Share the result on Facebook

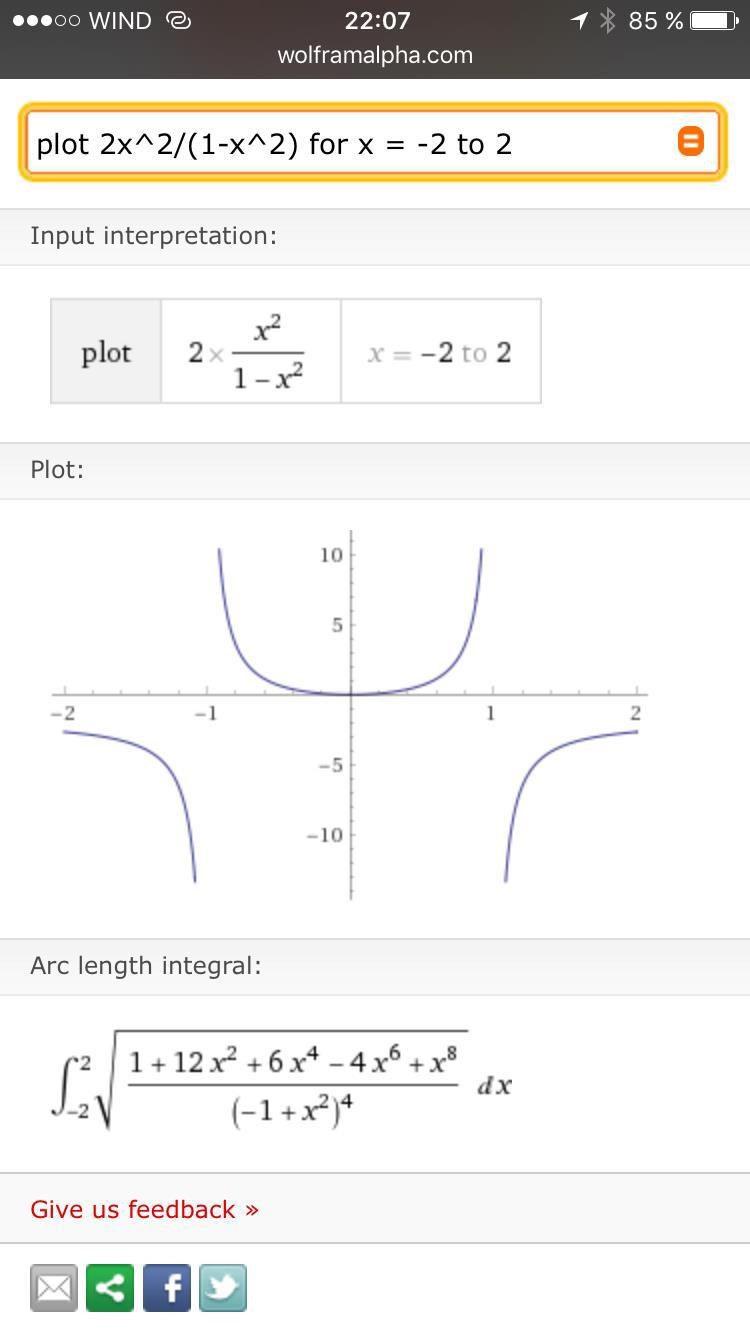point(167,1288)
